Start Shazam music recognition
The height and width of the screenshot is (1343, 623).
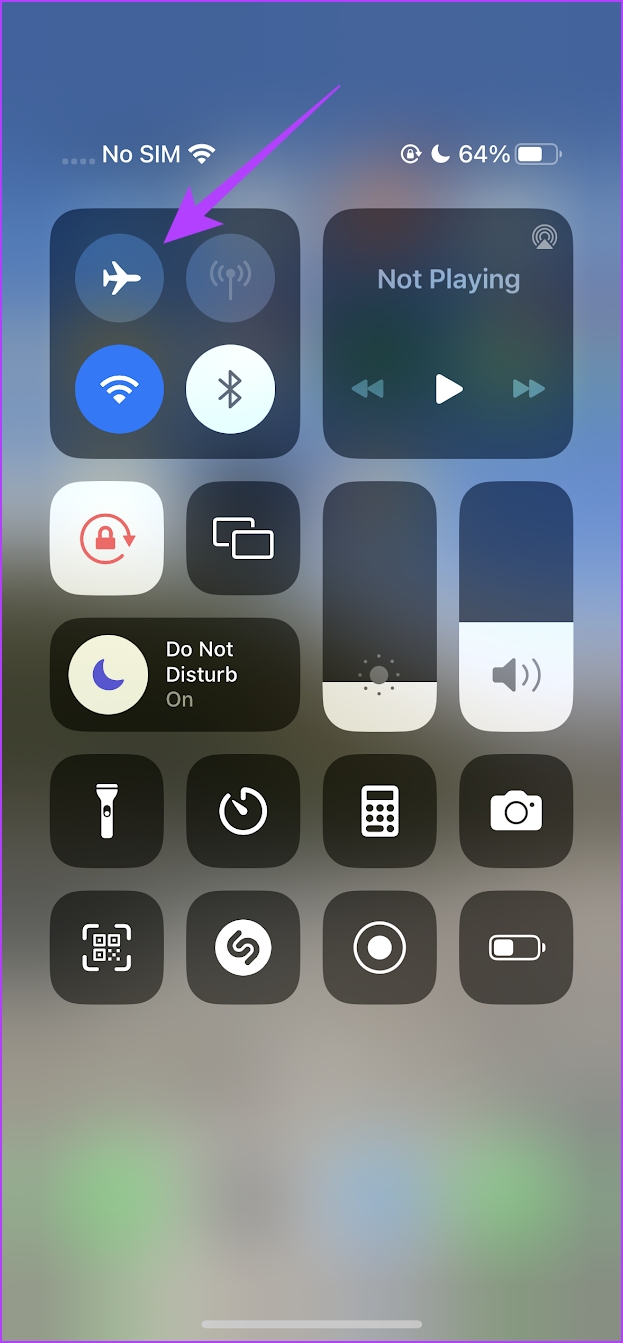click(243, 947)
